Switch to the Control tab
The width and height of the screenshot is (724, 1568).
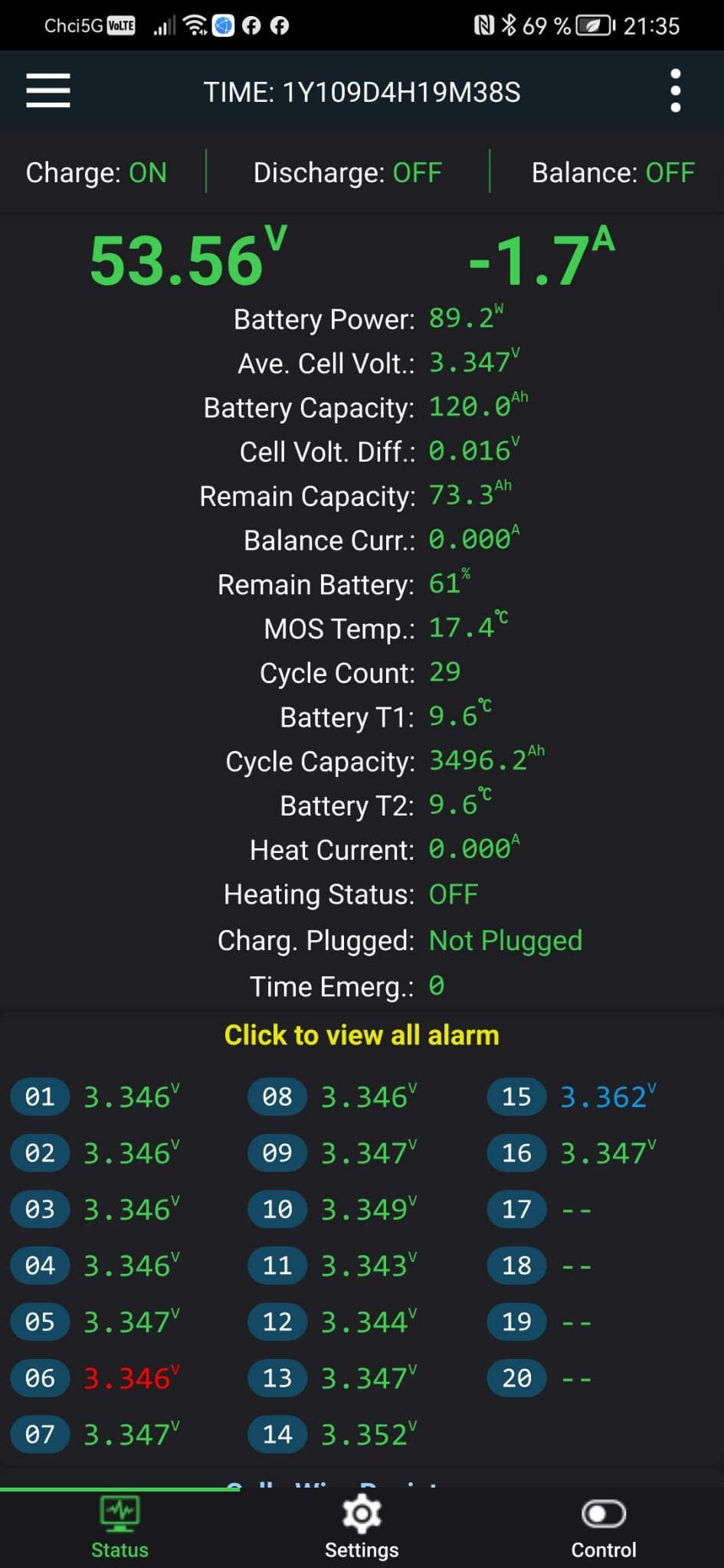click(604, 1528)
